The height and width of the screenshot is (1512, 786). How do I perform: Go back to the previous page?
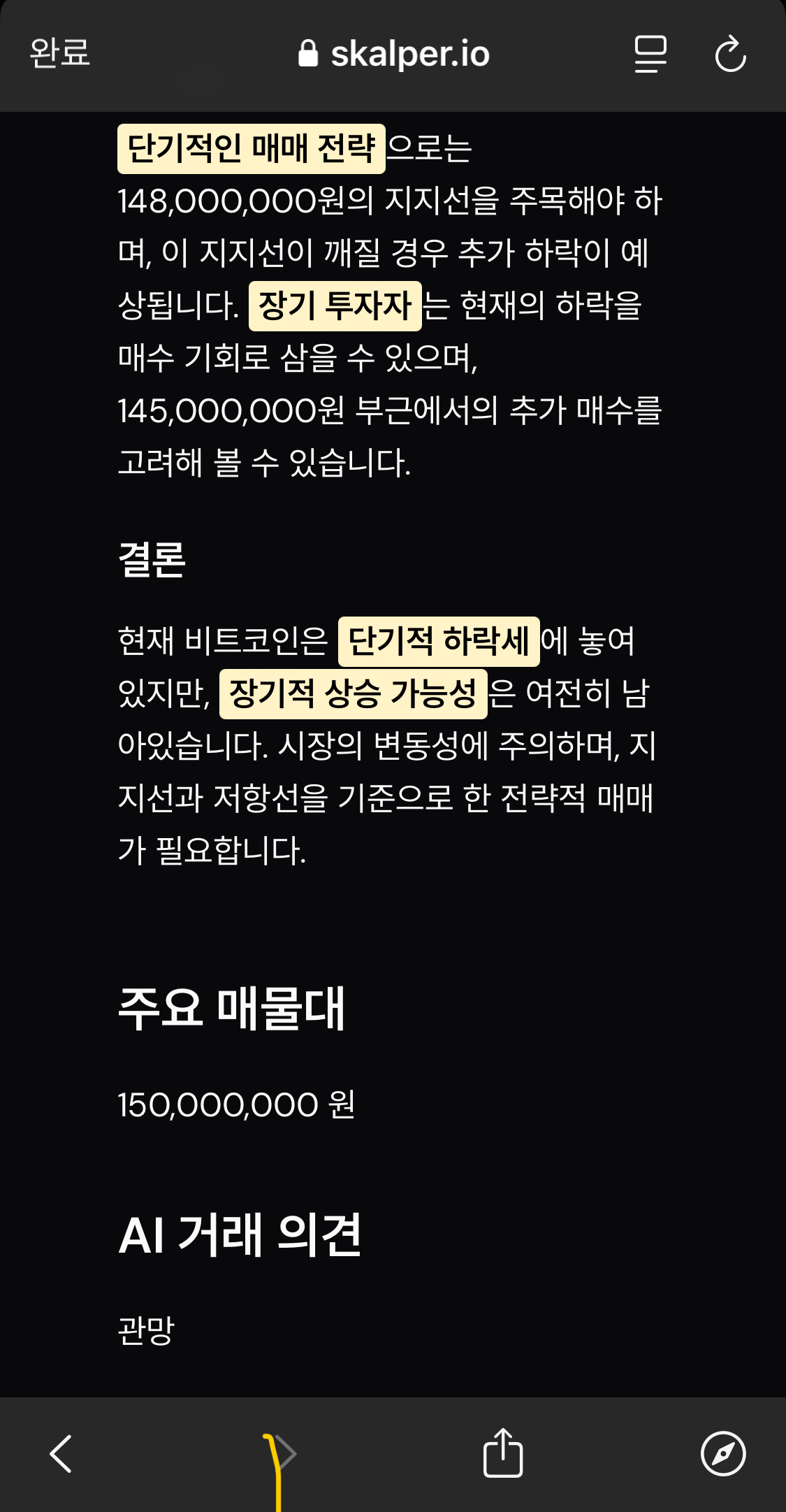[61, 1454]
